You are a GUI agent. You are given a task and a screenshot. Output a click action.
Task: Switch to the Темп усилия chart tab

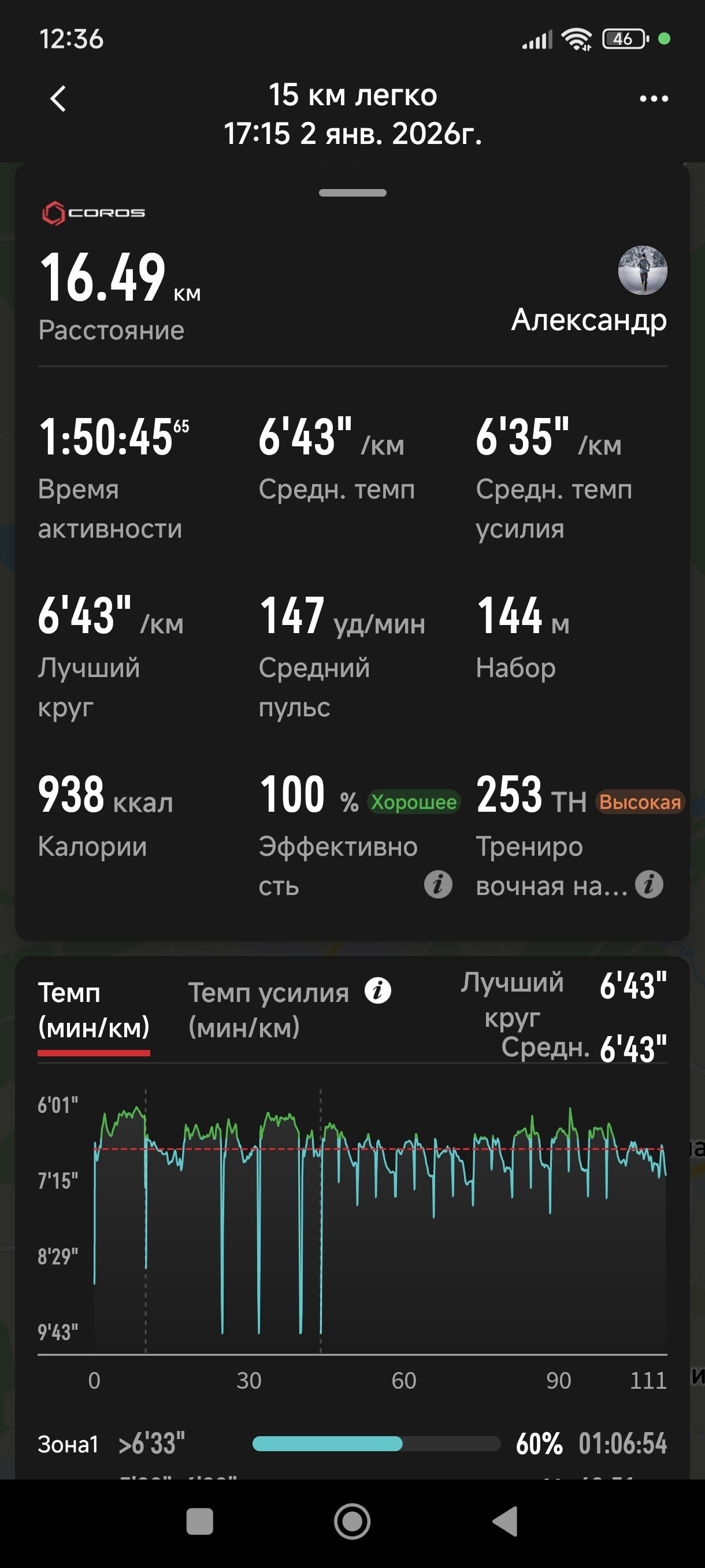coord(268,1009)
